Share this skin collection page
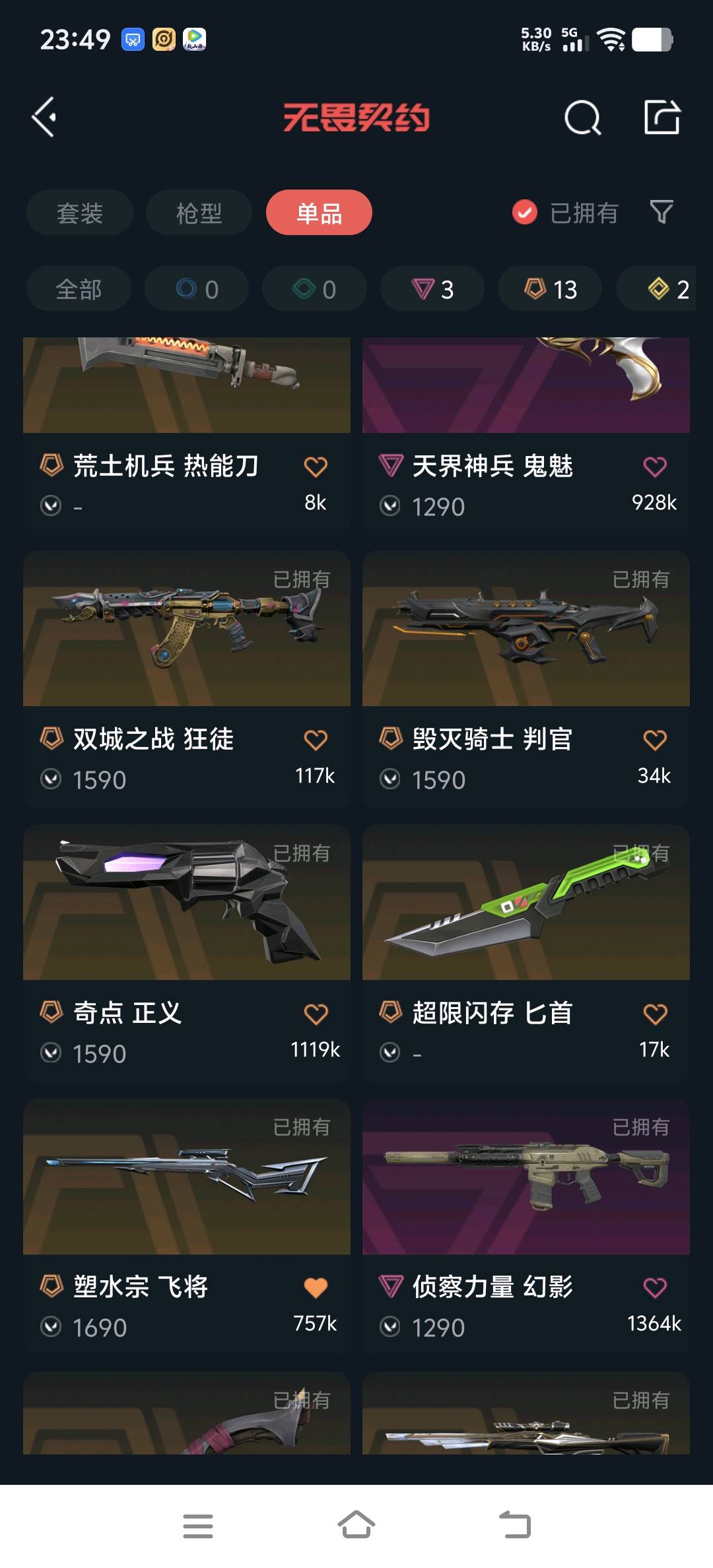This screenshot has width=713, height=1568. [x=662, y=117]
